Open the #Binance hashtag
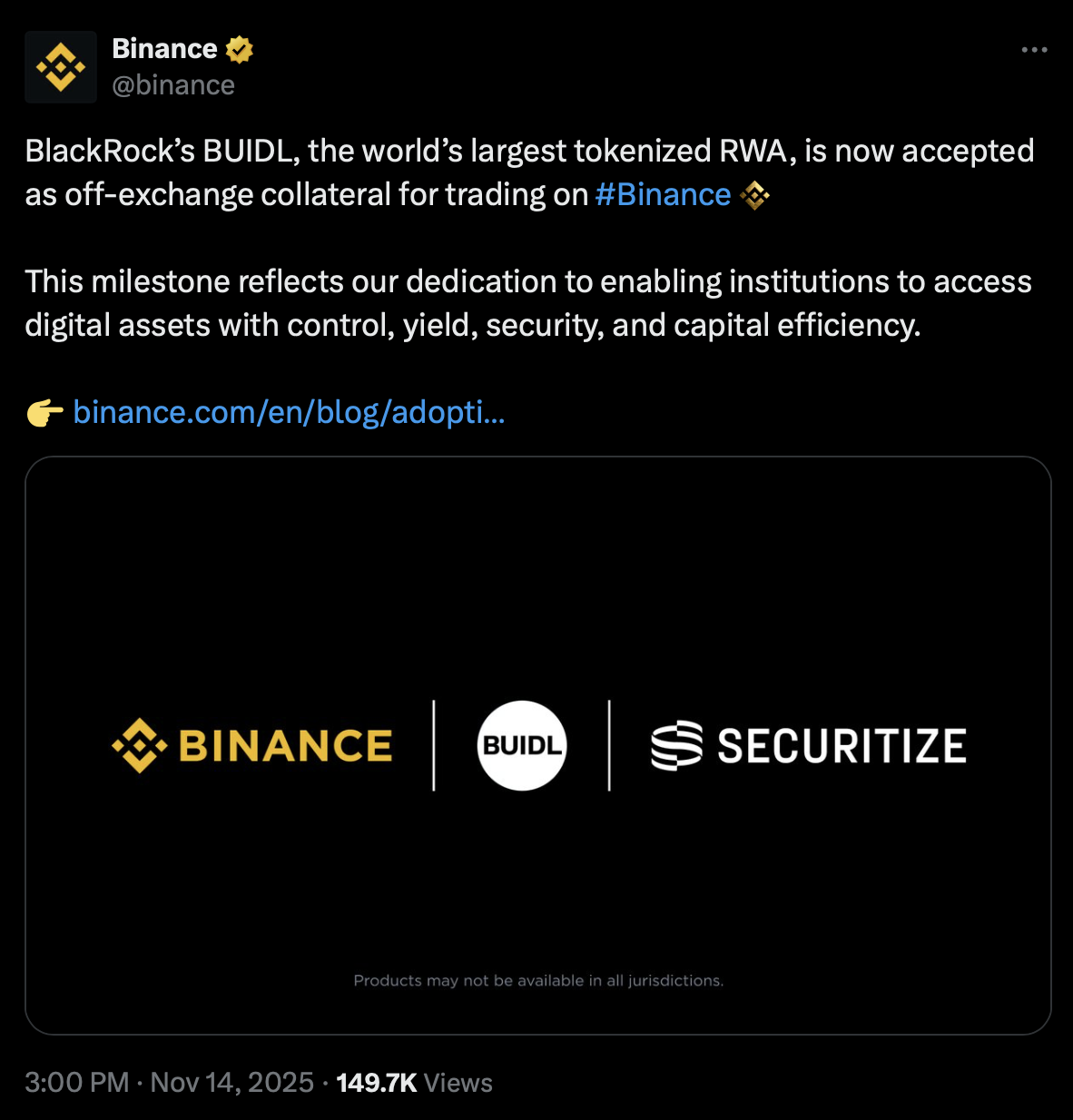 663,195
